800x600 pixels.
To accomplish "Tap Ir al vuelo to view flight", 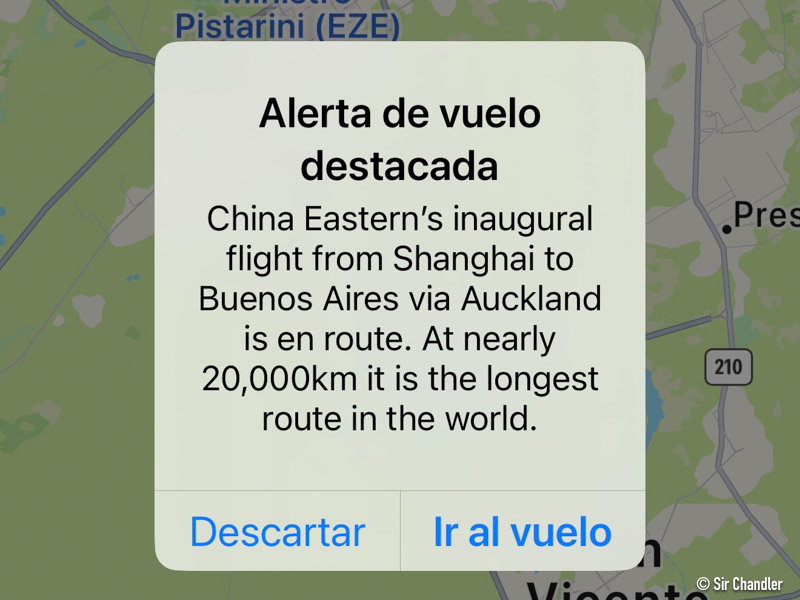I will [x=522, y=532].
